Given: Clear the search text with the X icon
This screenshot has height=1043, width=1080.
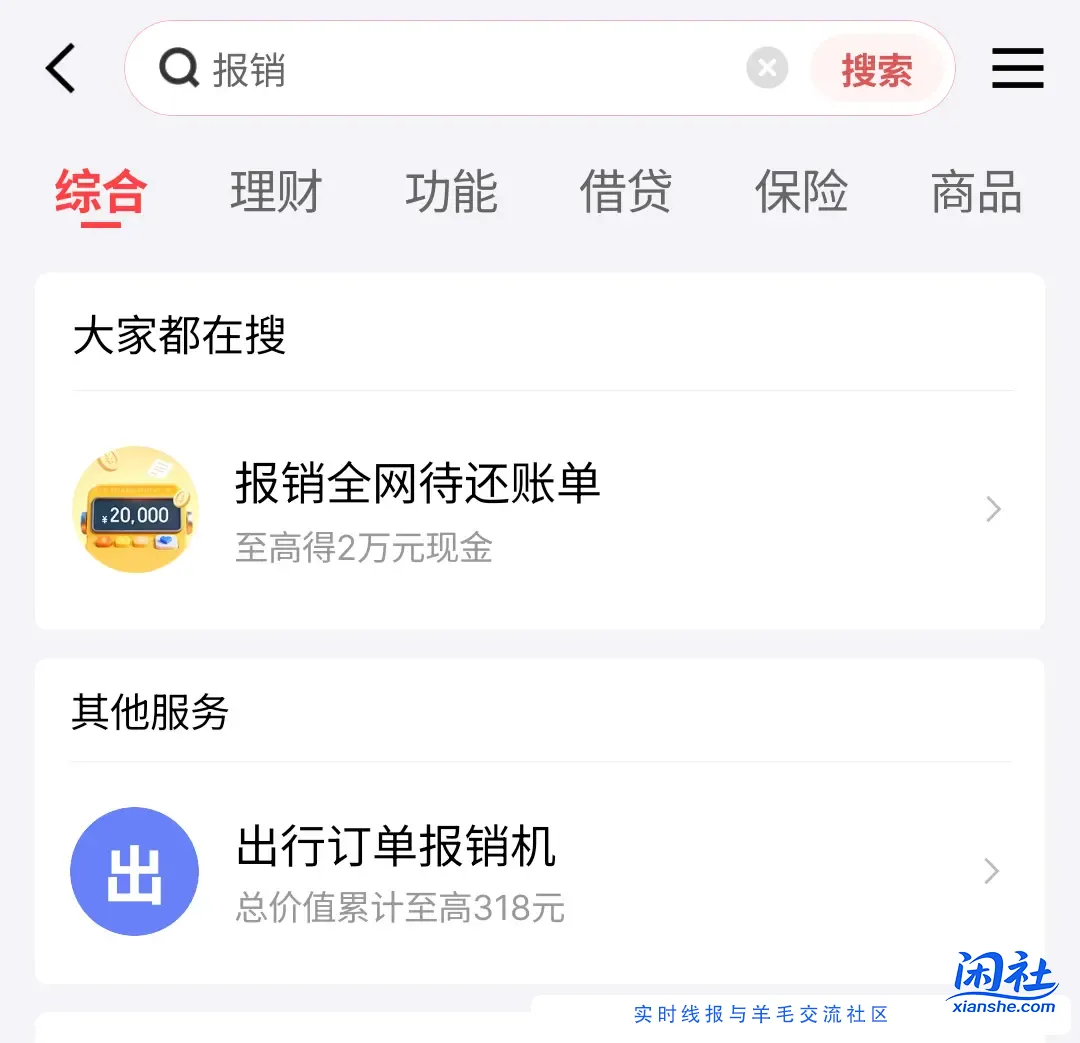Looking at the screenshot, I should click(x=767, y=69).
